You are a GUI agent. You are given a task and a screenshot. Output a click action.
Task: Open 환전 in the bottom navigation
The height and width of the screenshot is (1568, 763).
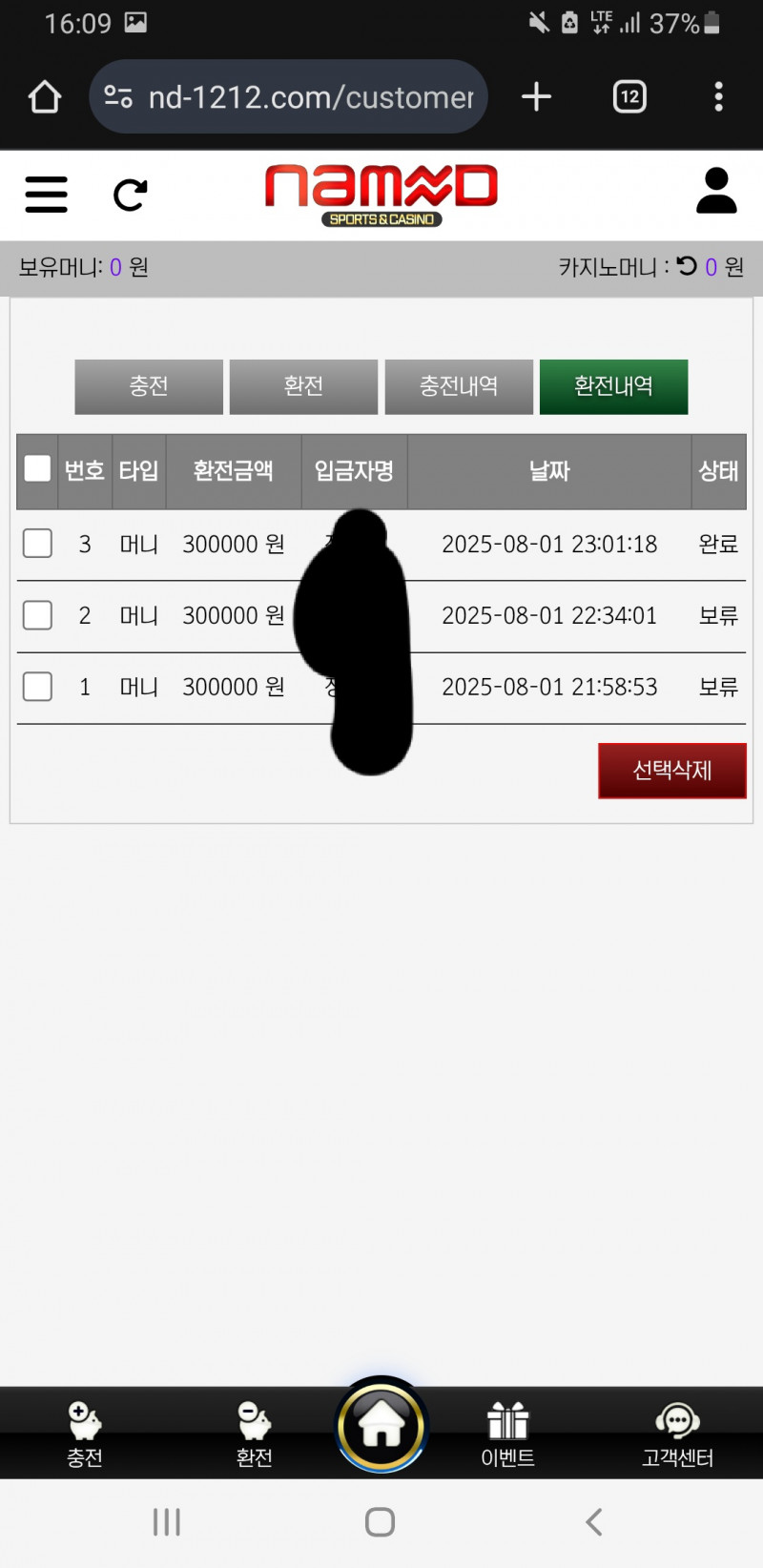[254, 1434]
